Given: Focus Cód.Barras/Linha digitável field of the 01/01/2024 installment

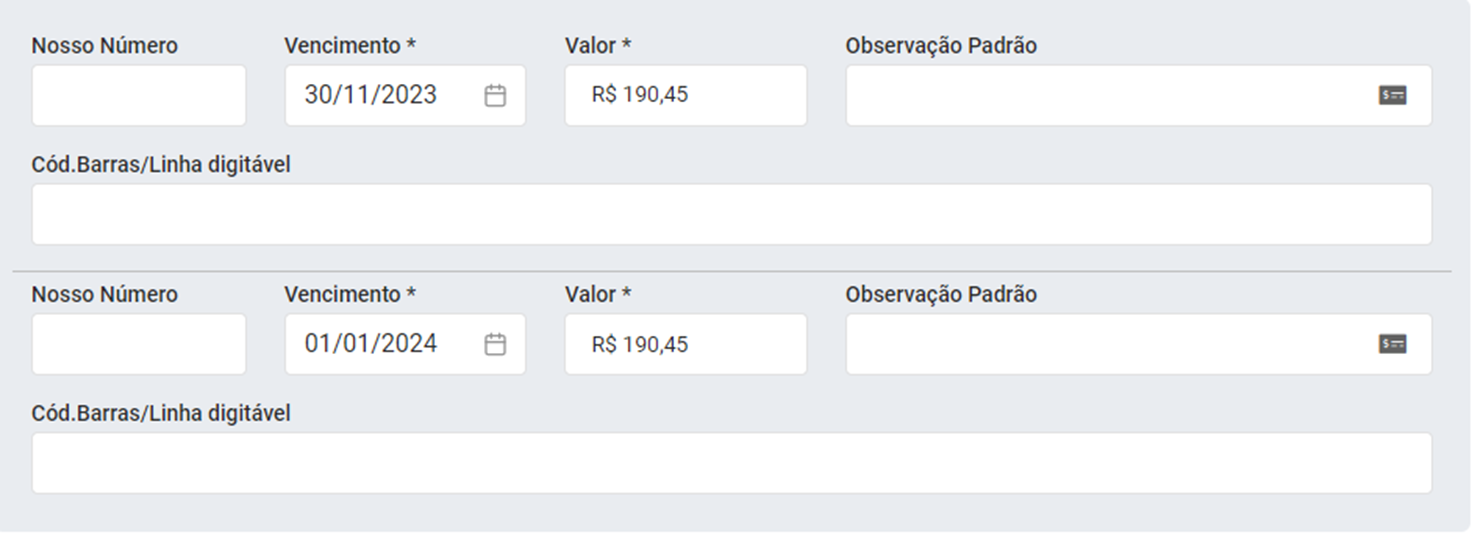Looking at the screenshot, I should pos(731,463).
